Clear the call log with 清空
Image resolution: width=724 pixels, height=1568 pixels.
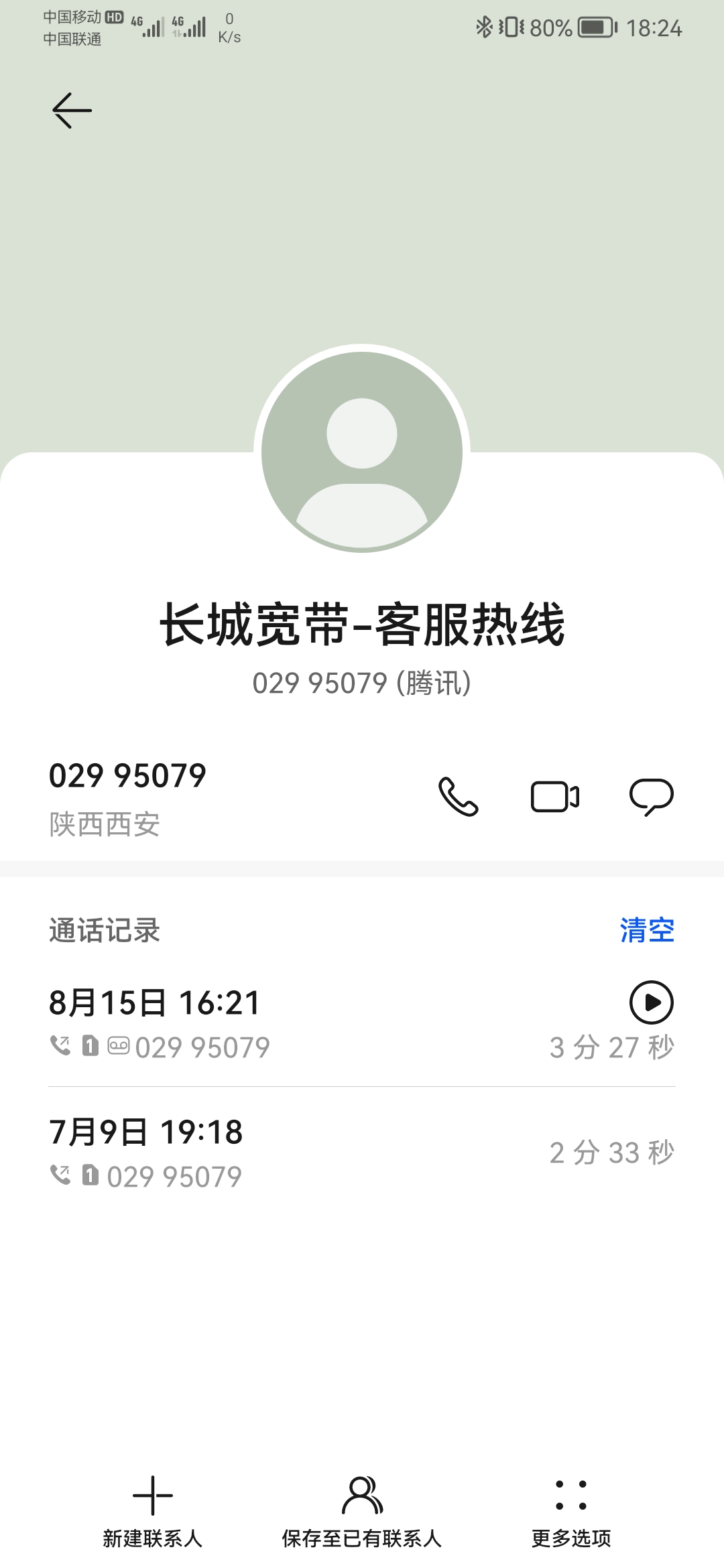(x=647, y=930)
